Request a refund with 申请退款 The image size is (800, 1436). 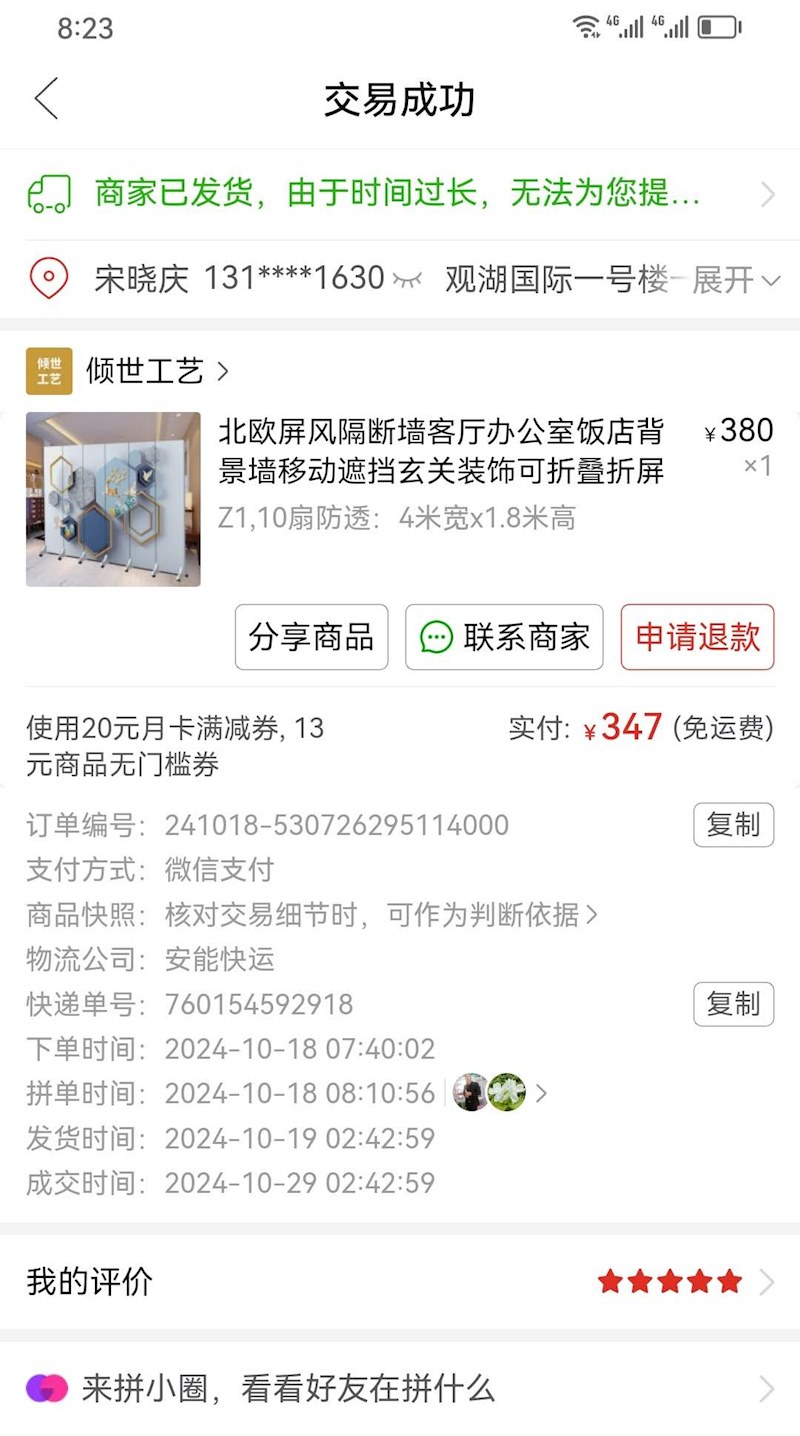[x=697, y=637]
